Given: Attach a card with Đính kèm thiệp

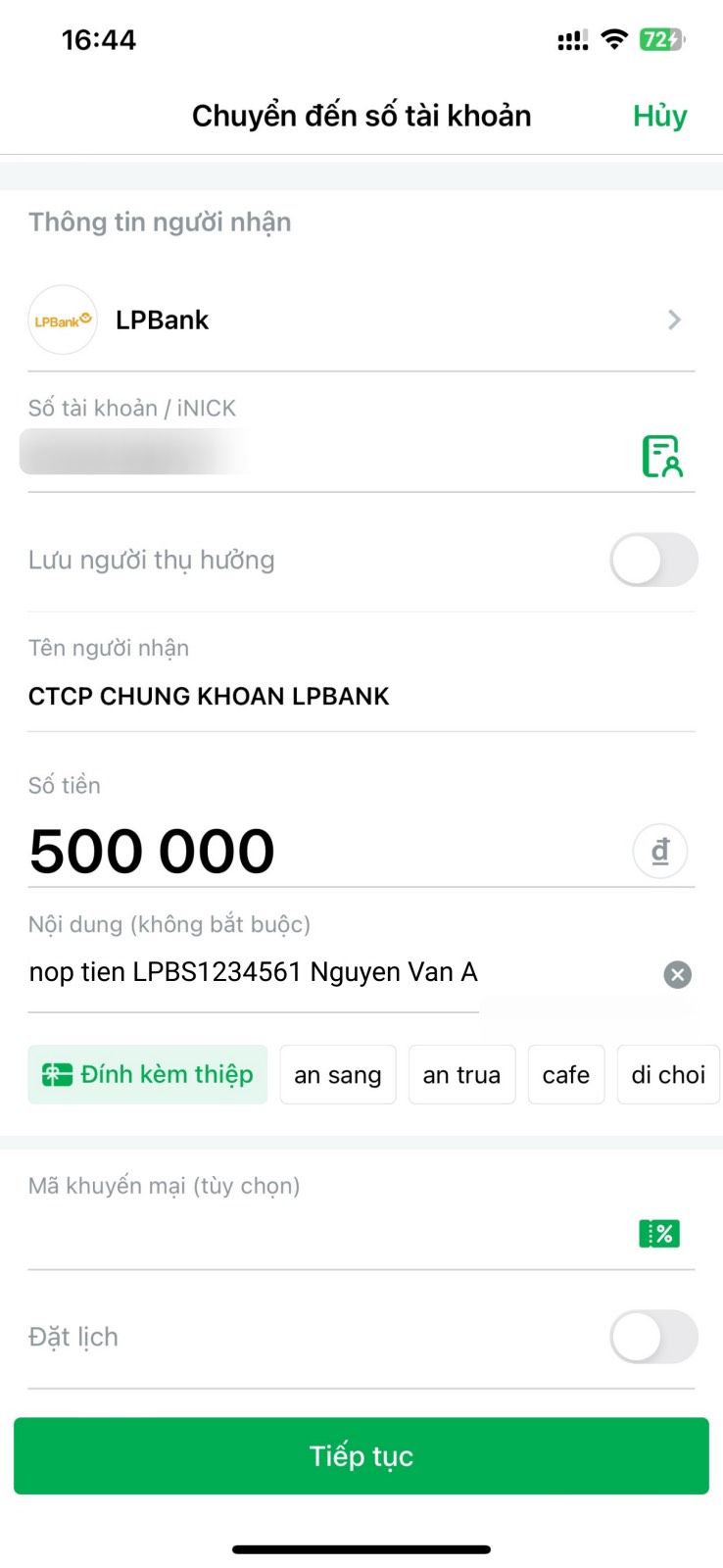Looking at the screenshot, I should [148, 1075].
